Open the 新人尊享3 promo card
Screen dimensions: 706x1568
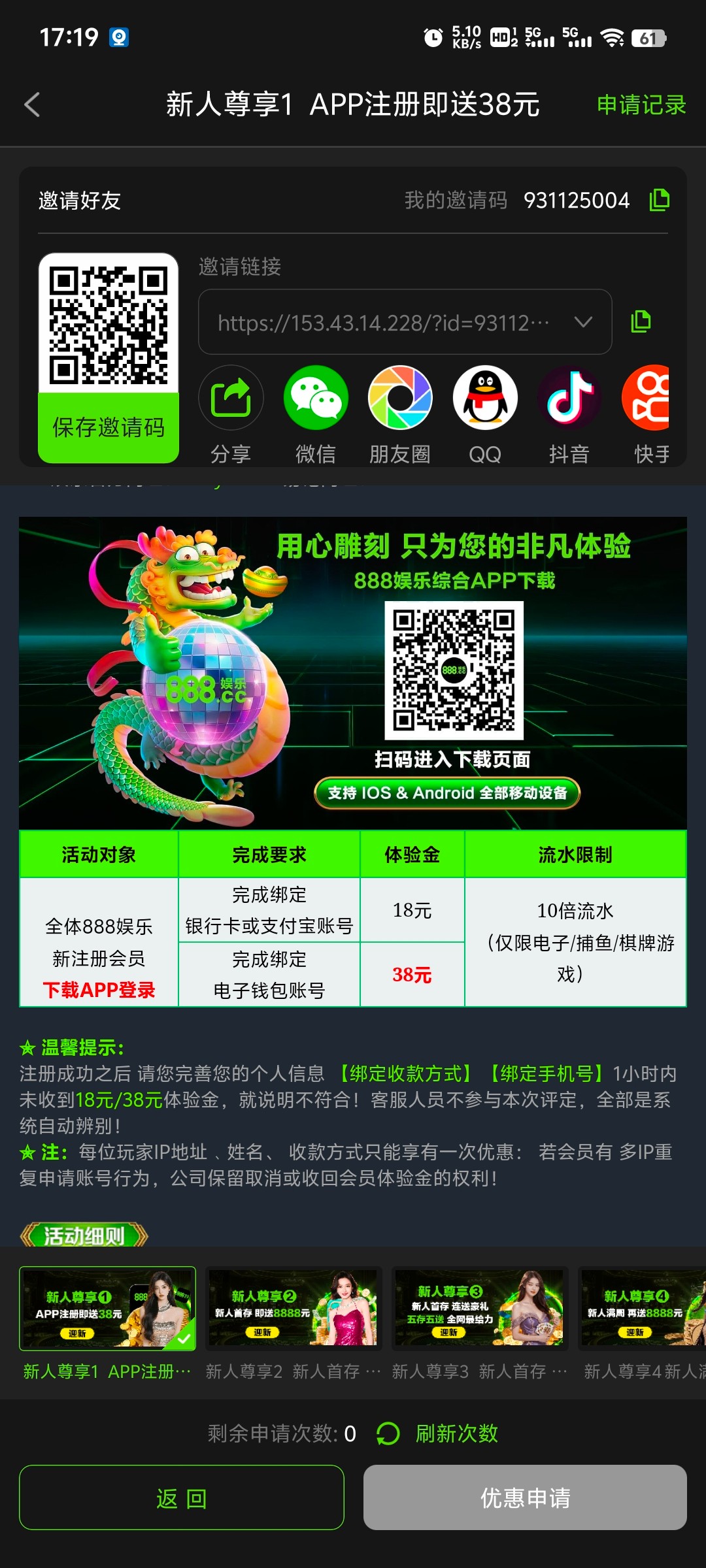(479, 1309)
